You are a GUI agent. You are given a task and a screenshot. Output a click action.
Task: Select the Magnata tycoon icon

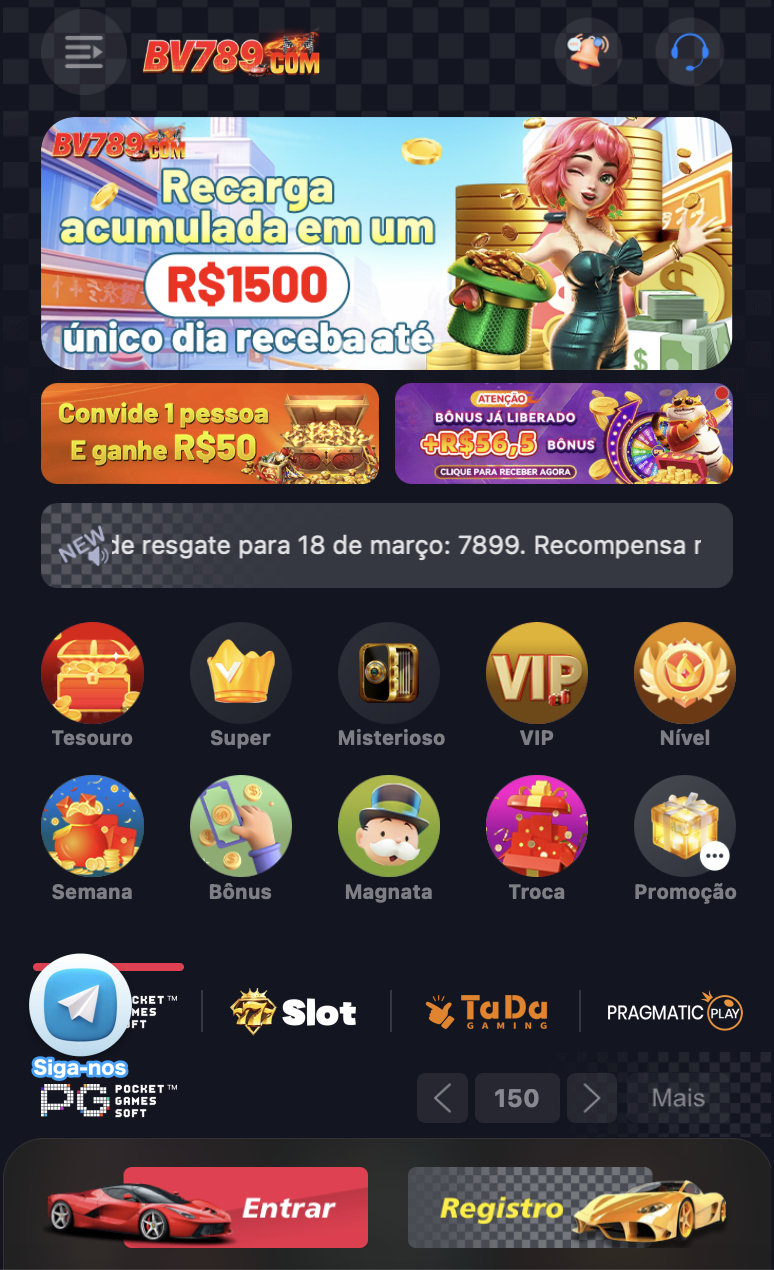(389, 826)
